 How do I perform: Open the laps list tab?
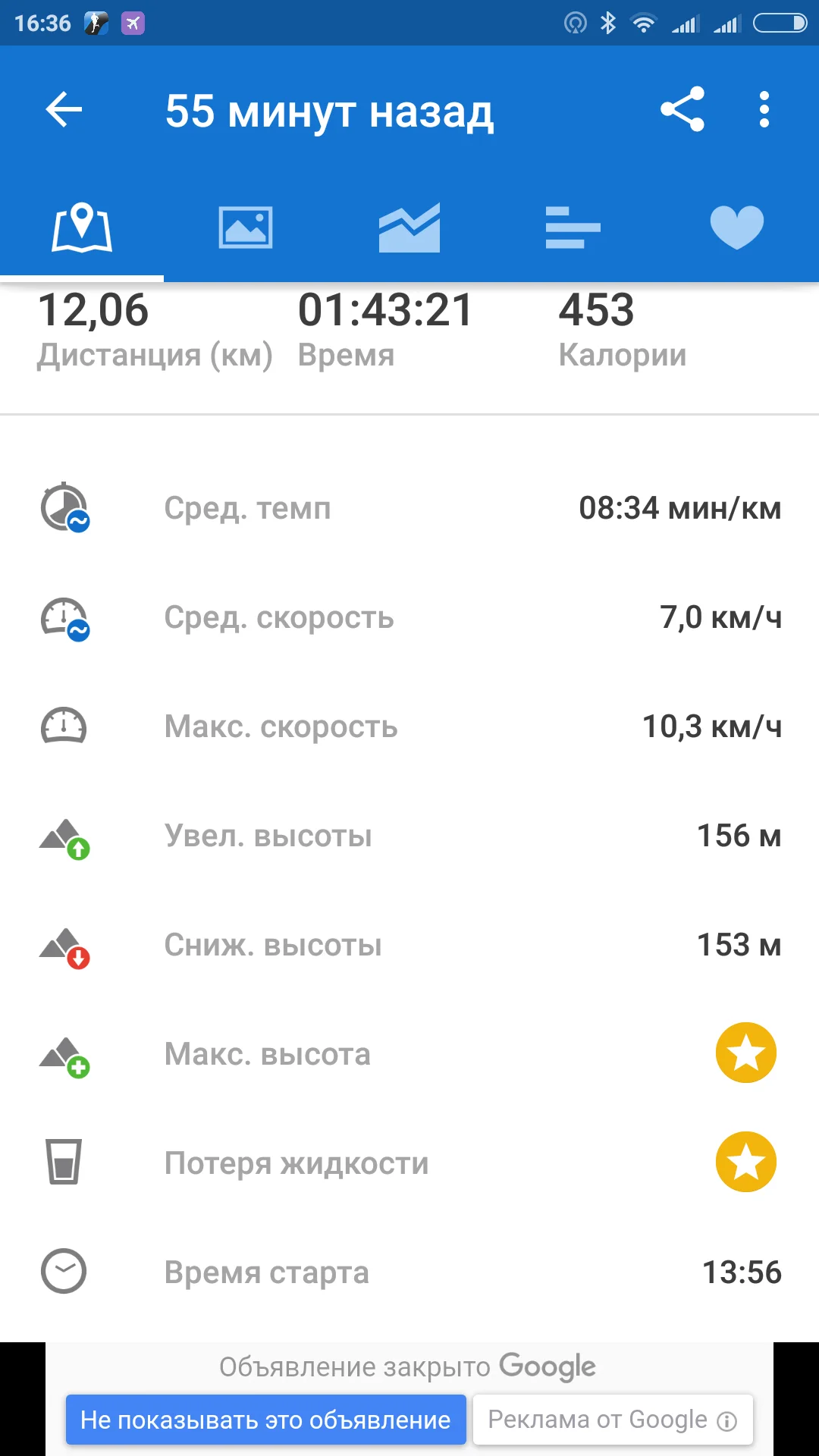(573, 227)
